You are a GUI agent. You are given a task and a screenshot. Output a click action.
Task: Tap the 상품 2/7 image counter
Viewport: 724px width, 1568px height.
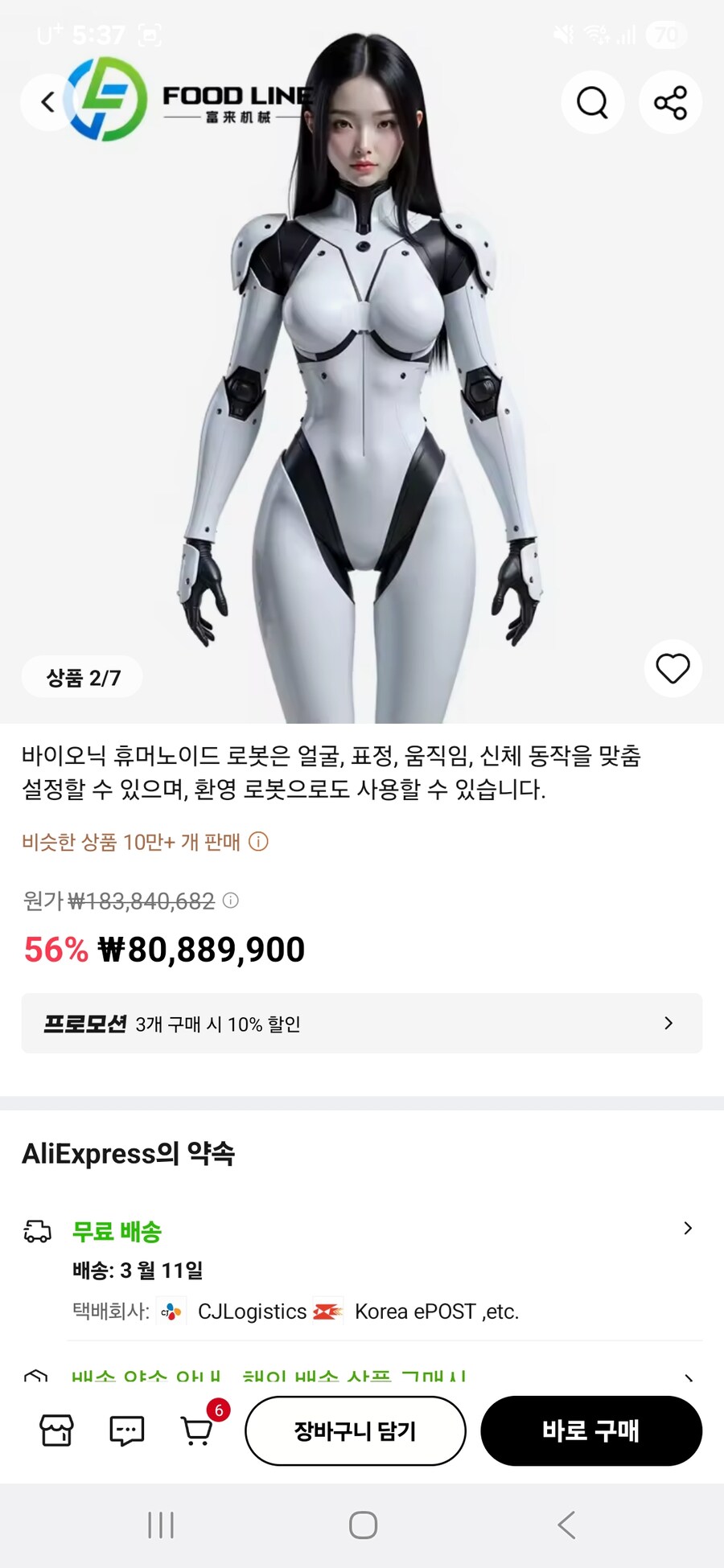point(82,676)
